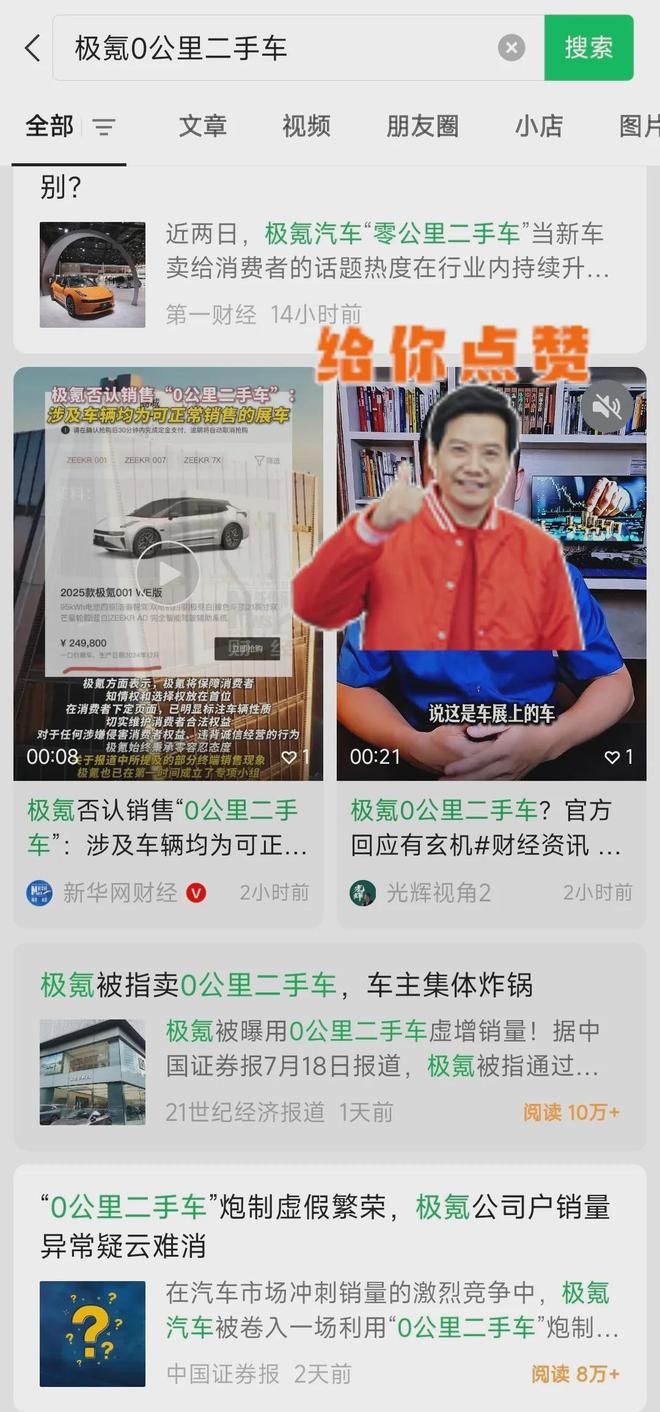Tap the search field with 极氪0公里二手车
This screenshot has width=660, height=1412.
pyautogui.click(x=280, y=47)
